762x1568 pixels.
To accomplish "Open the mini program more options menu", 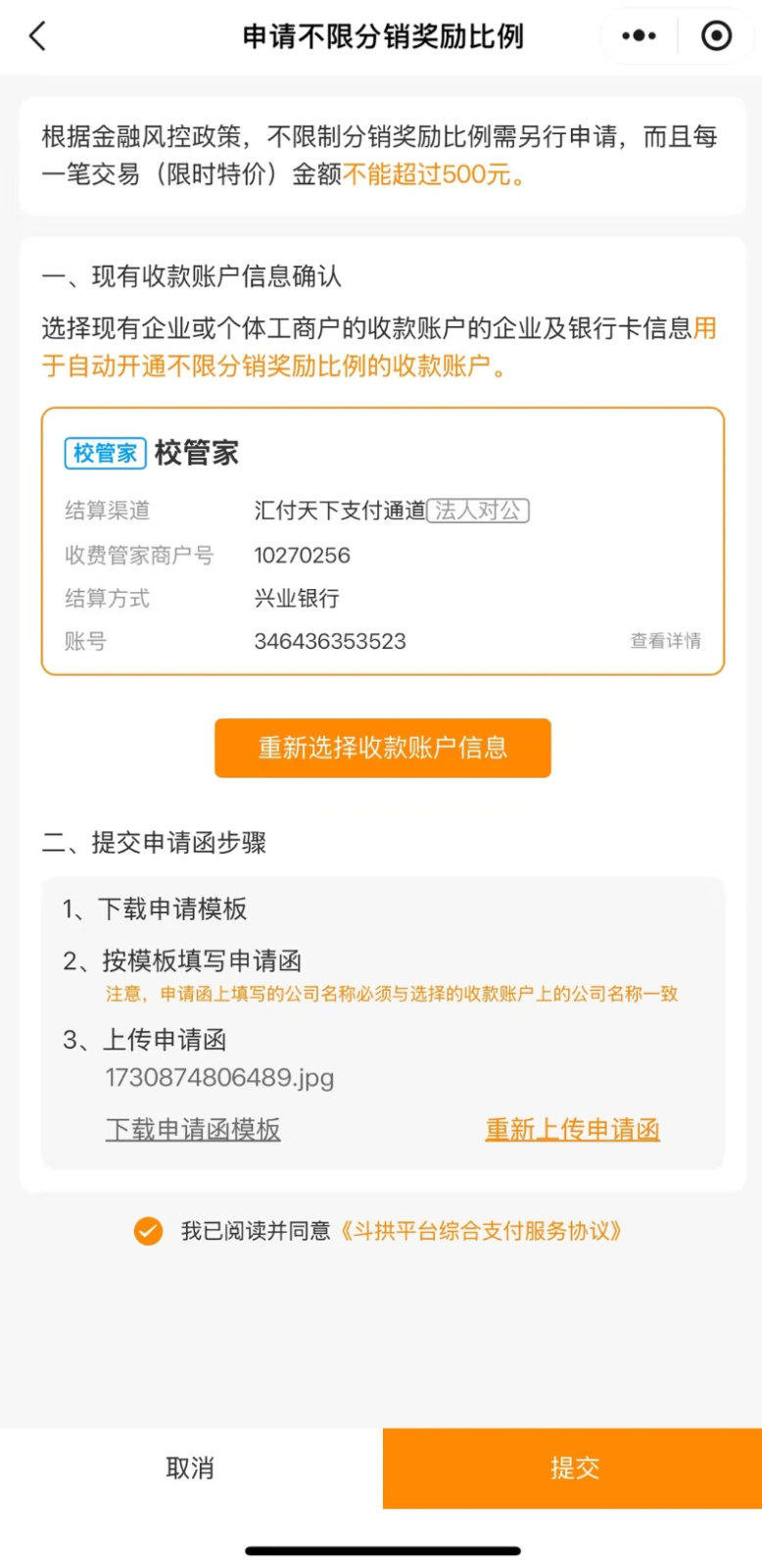I will tap(640, 36).
